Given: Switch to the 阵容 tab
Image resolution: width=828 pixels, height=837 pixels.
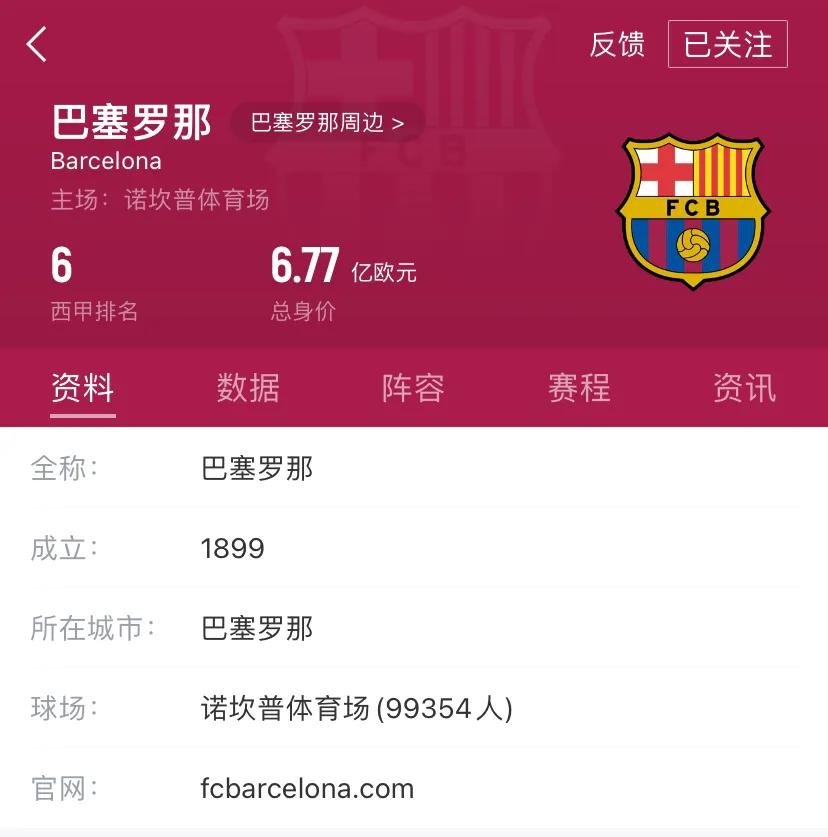Looking at the screenshot, I should 411,387.
